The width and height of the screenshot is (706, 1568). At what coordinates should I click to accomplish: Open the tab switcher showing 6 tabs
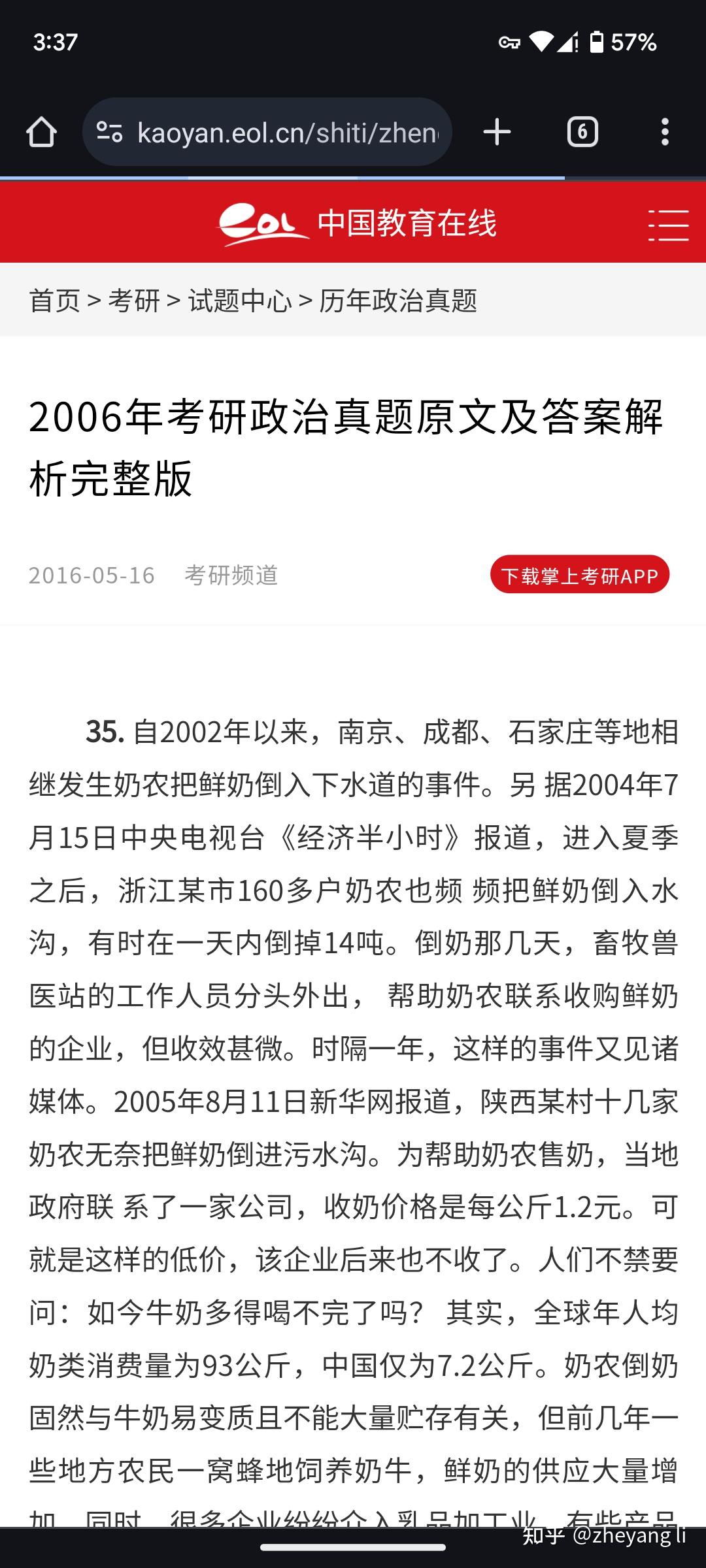pos(582,132)
